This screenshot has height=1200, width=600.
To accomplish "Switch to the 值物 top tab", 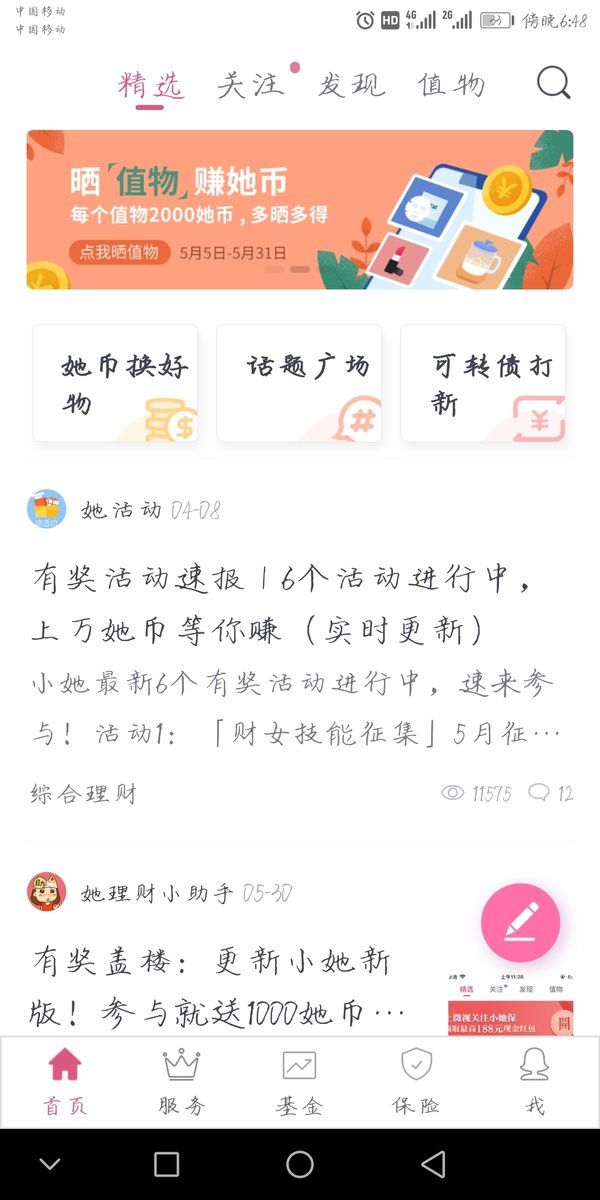I will click(x=452, y=85).
